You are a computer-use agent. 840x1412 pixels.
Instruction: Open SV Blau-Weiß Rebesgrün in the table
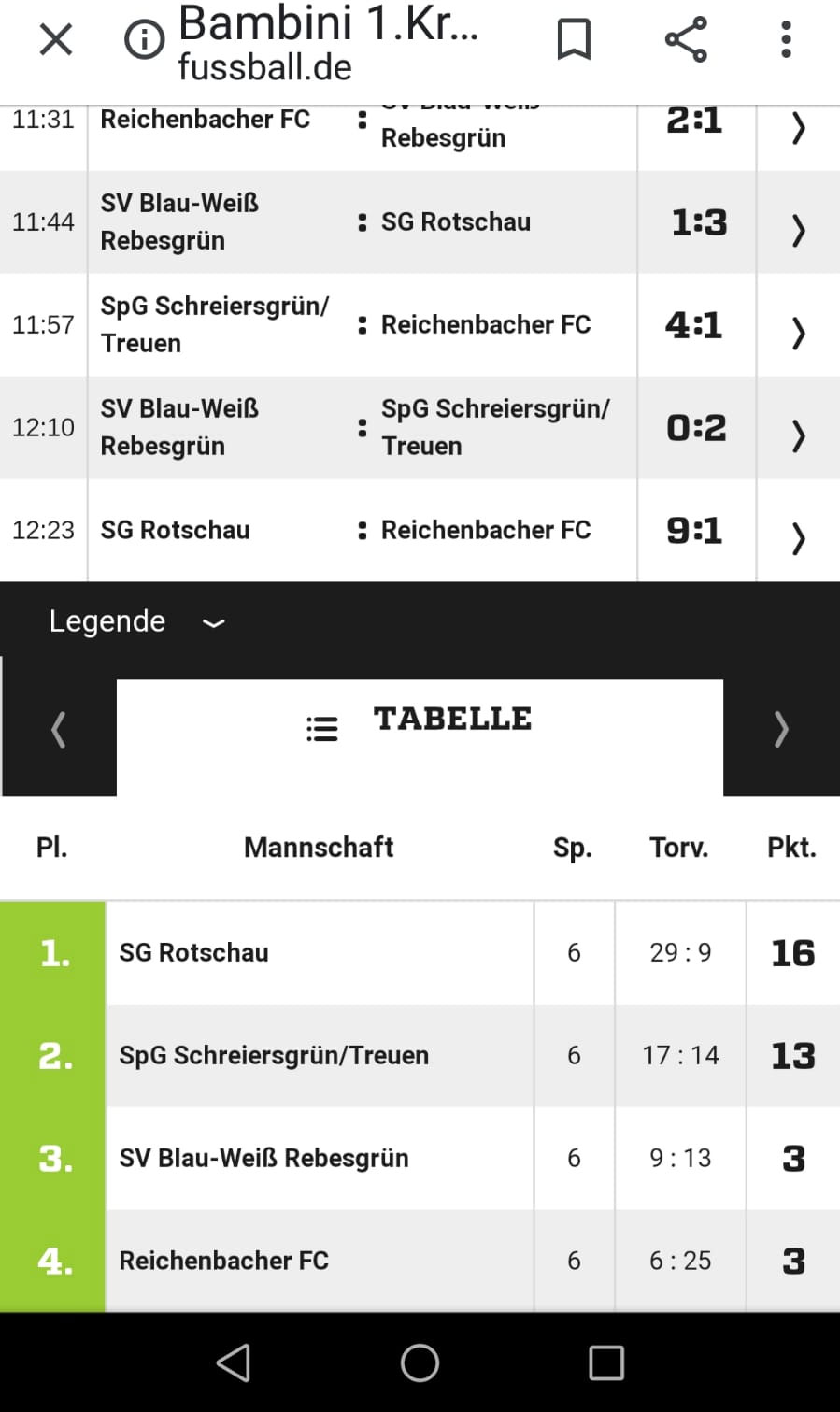click(x=420, y=1159)
